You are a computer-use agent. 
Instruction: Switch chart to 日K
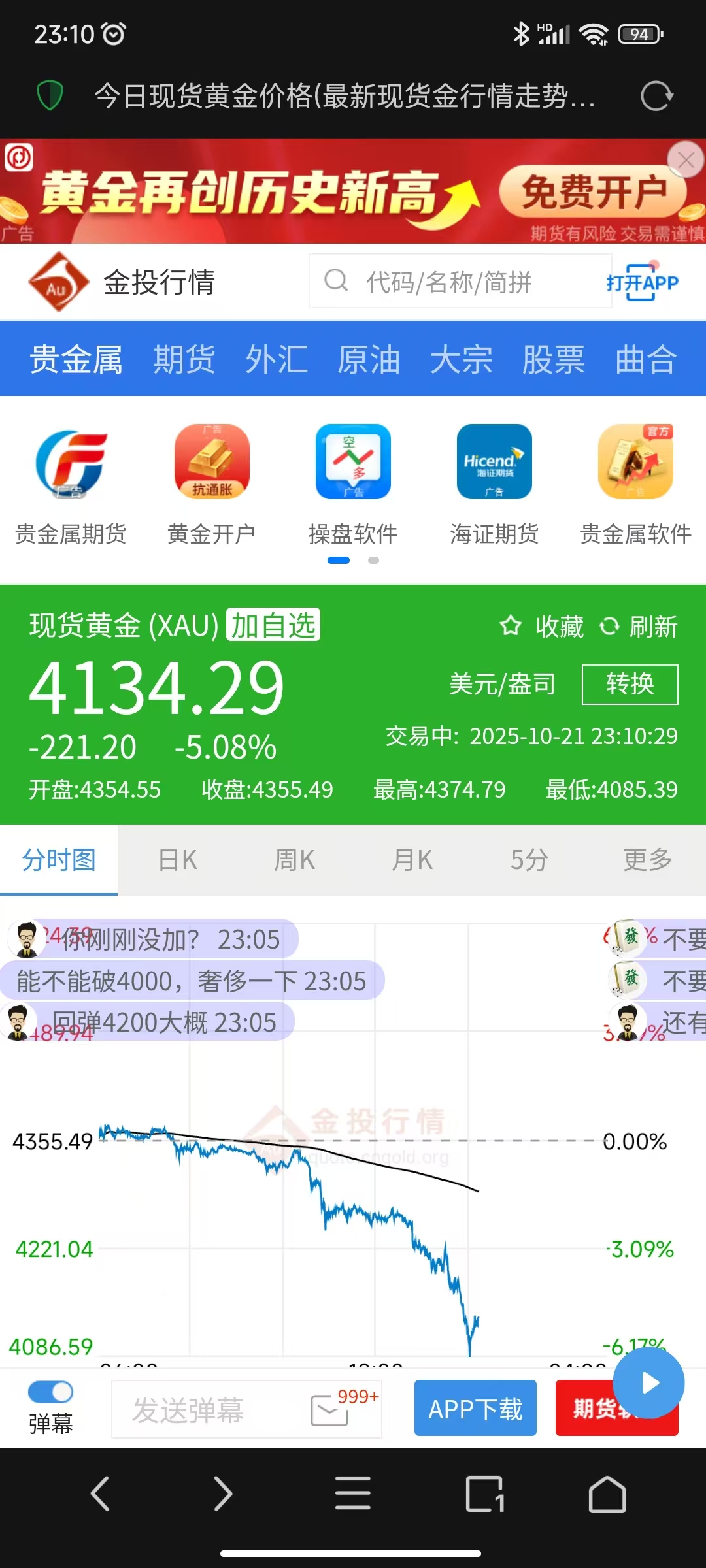coord(177,860)
